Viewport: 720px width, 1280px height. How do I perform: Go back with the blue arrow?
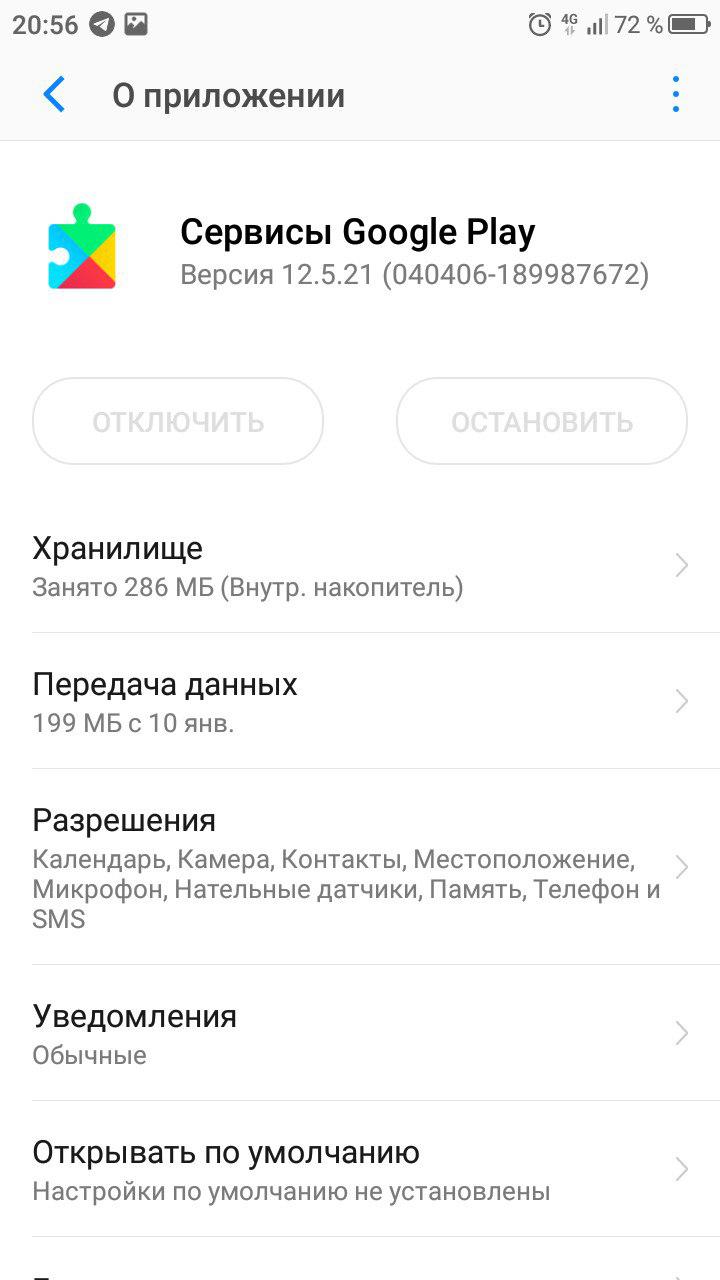click(54, 95)
